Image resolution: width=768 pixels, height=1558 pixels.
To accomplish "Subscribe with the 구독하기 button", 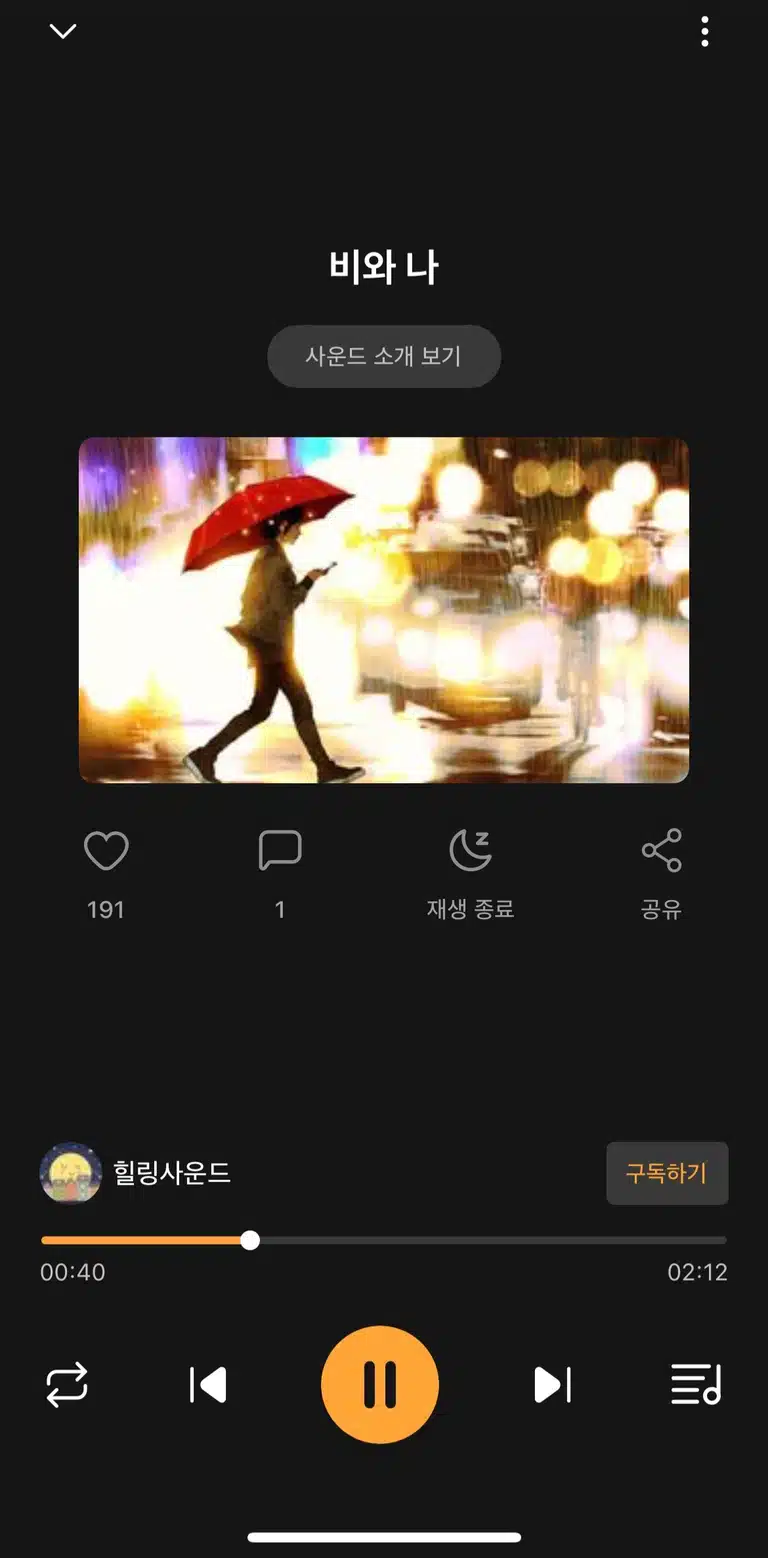I will click(x=667, y=1173).
